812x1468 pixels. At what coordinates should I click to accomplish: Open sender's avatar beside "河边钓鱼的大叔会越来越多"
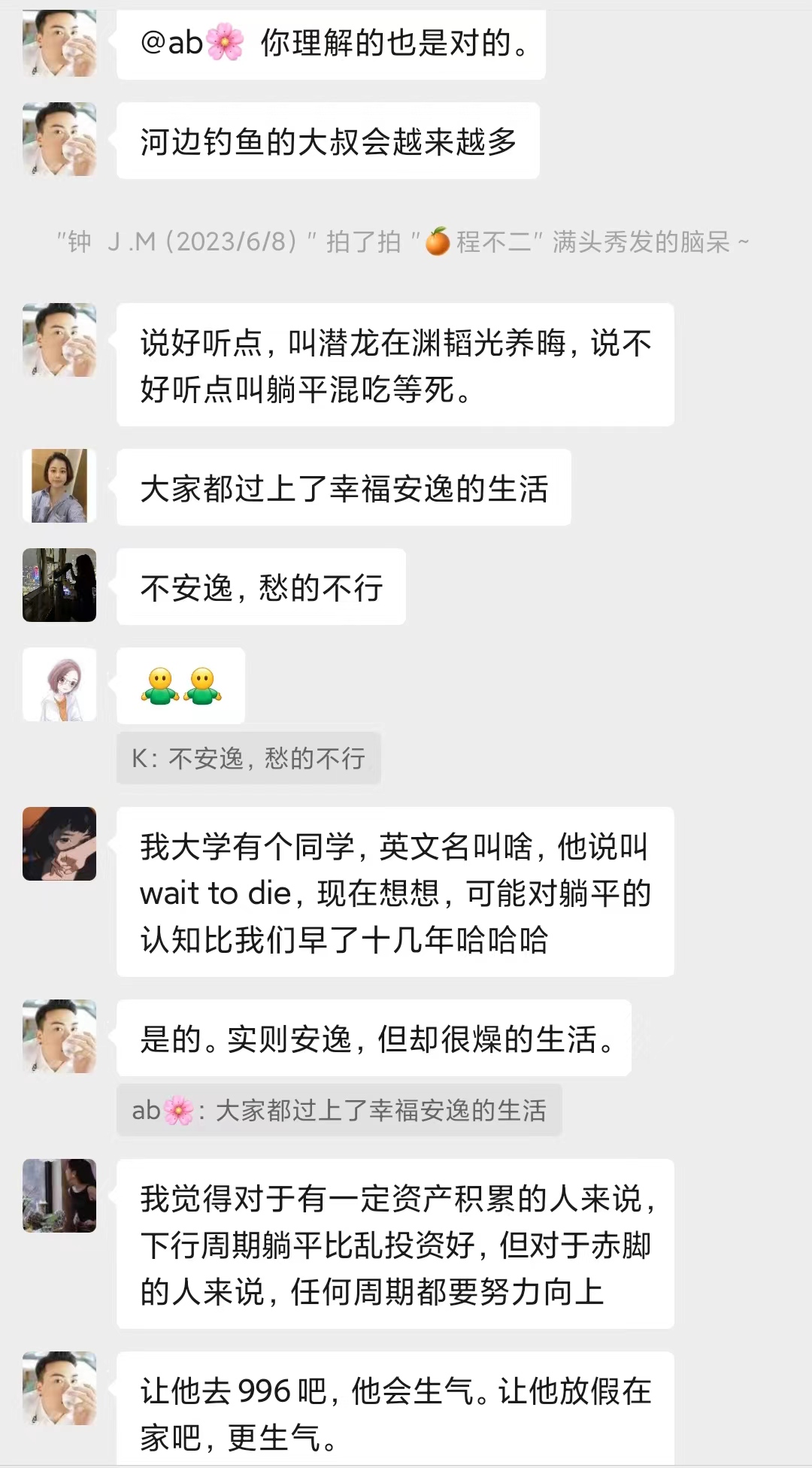tap(59, 140)
